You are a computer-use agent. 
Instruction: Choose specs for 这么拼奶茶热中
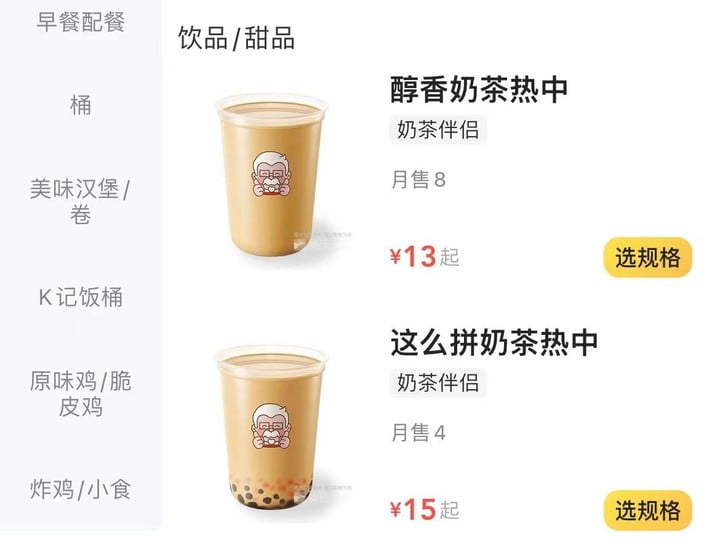pyautogui.click(x=647, y=509)
